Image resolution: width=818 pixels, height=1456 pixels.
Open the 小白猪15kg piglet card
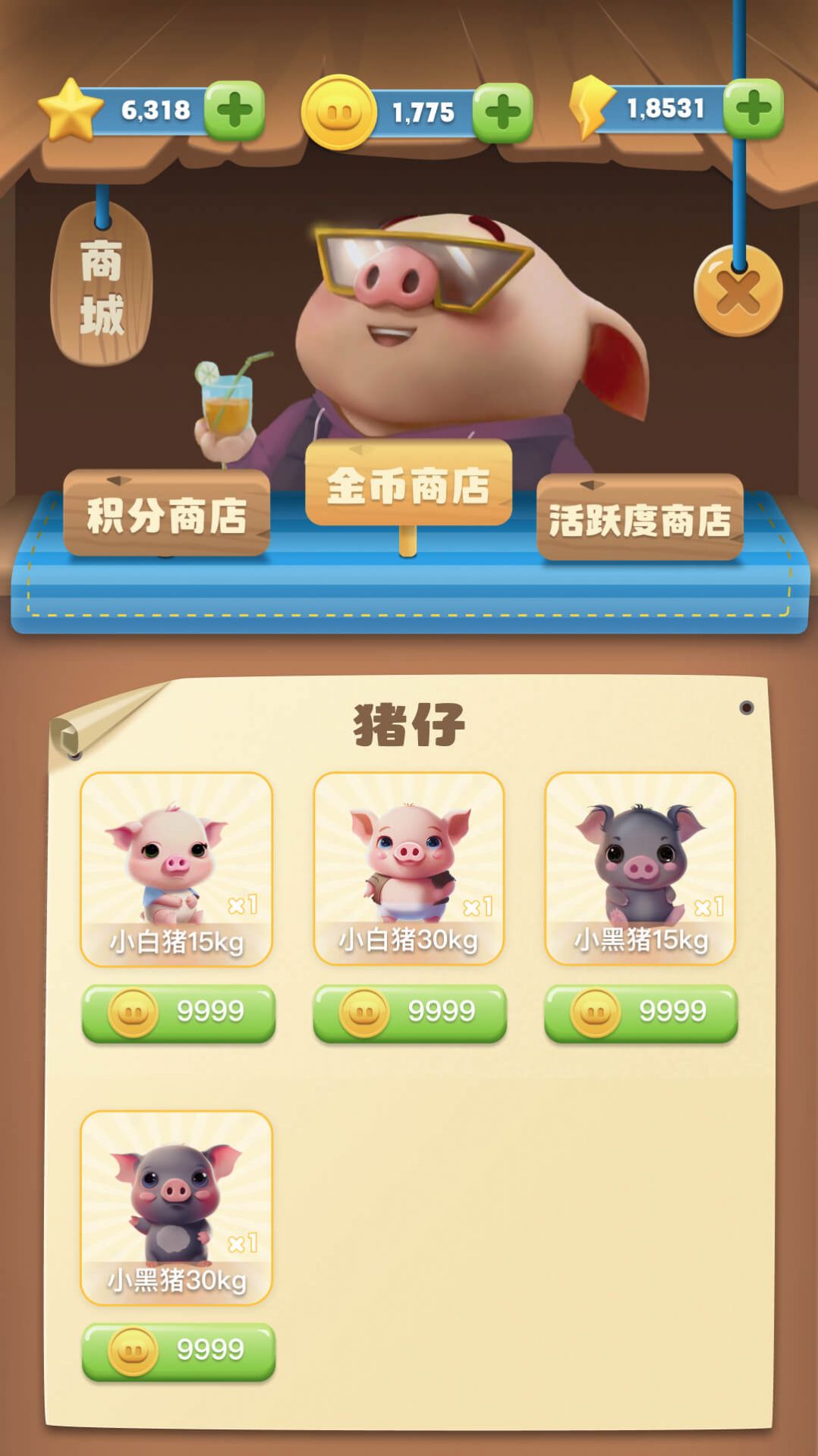point(176,868)
